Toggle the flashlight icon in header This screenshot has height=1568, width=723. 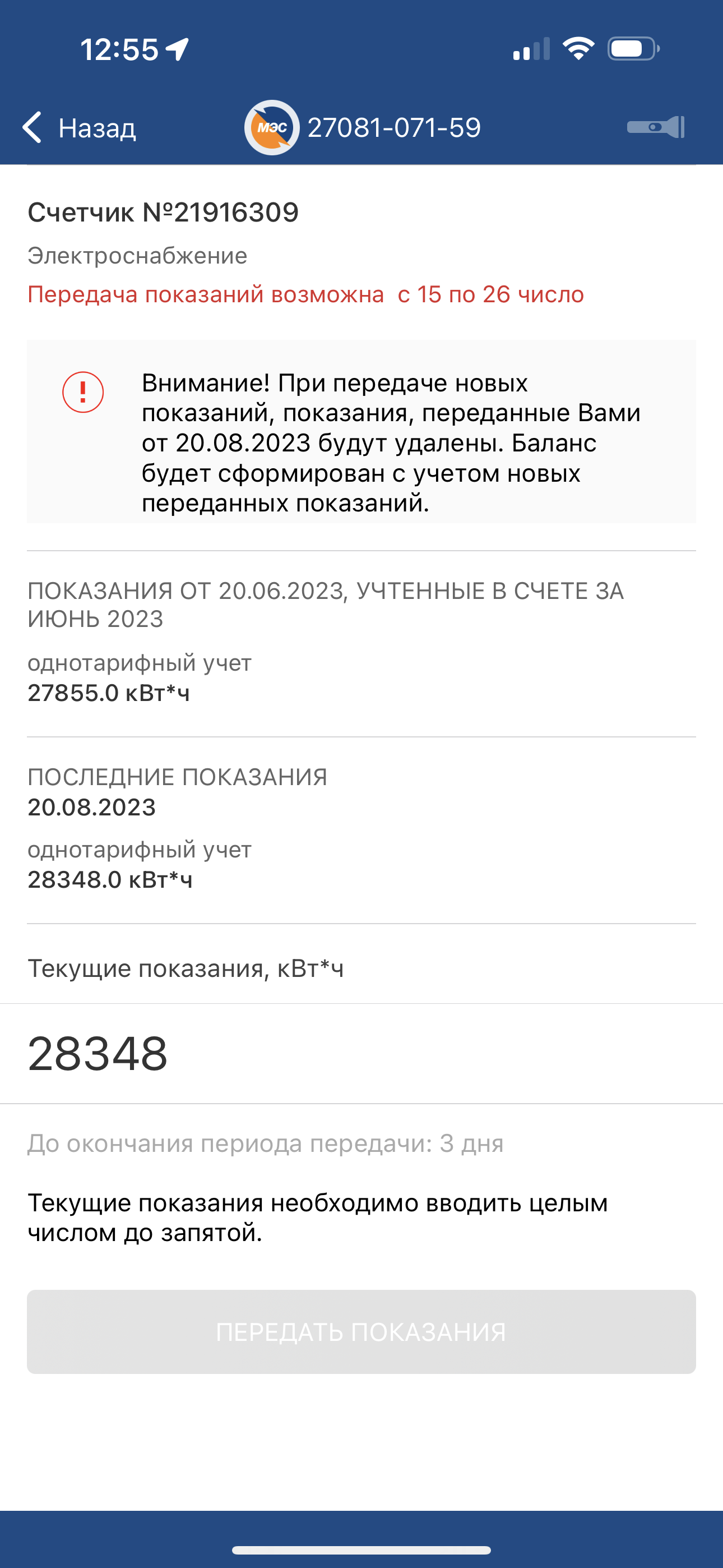click(x=656, y=127)
